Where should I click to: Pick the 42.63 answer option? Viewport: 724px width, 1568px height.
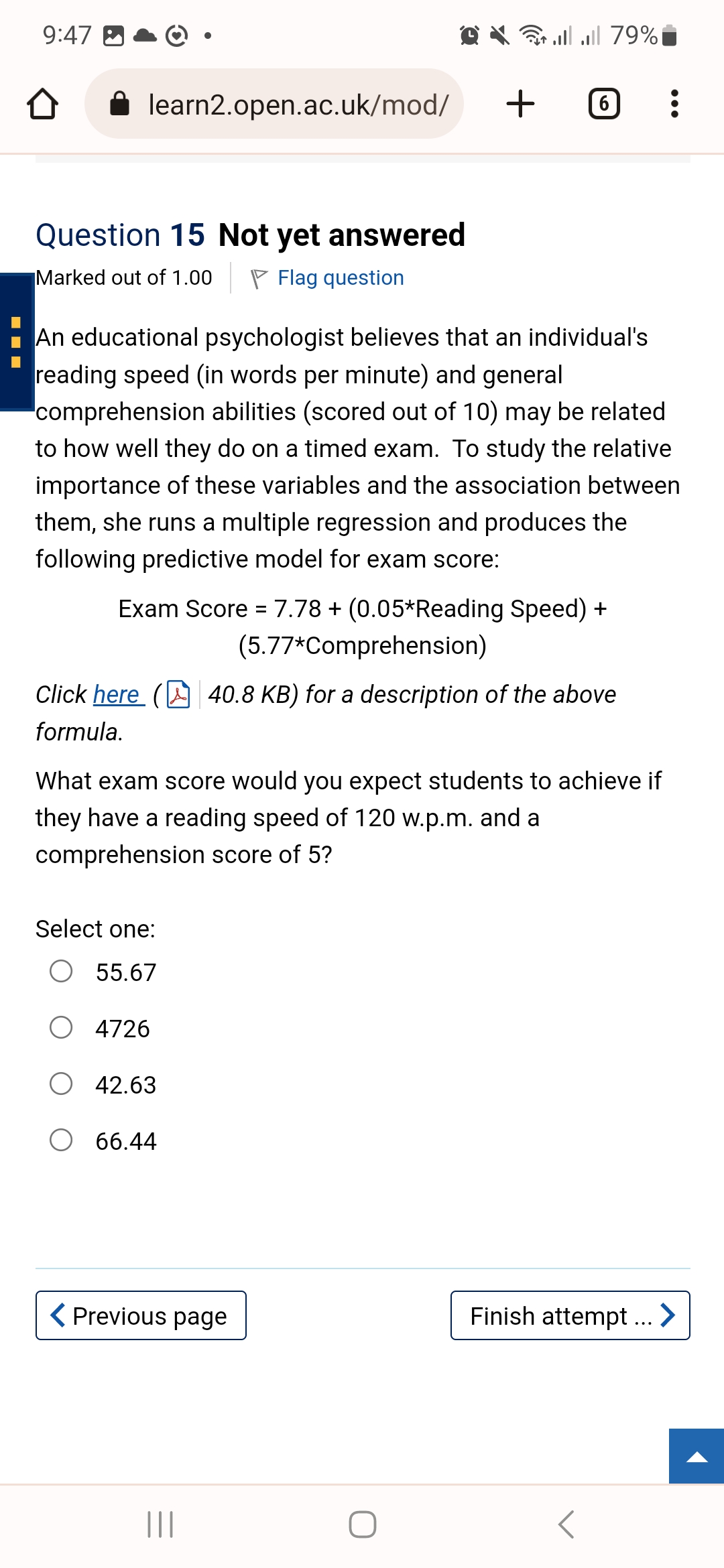[61, 1084]
